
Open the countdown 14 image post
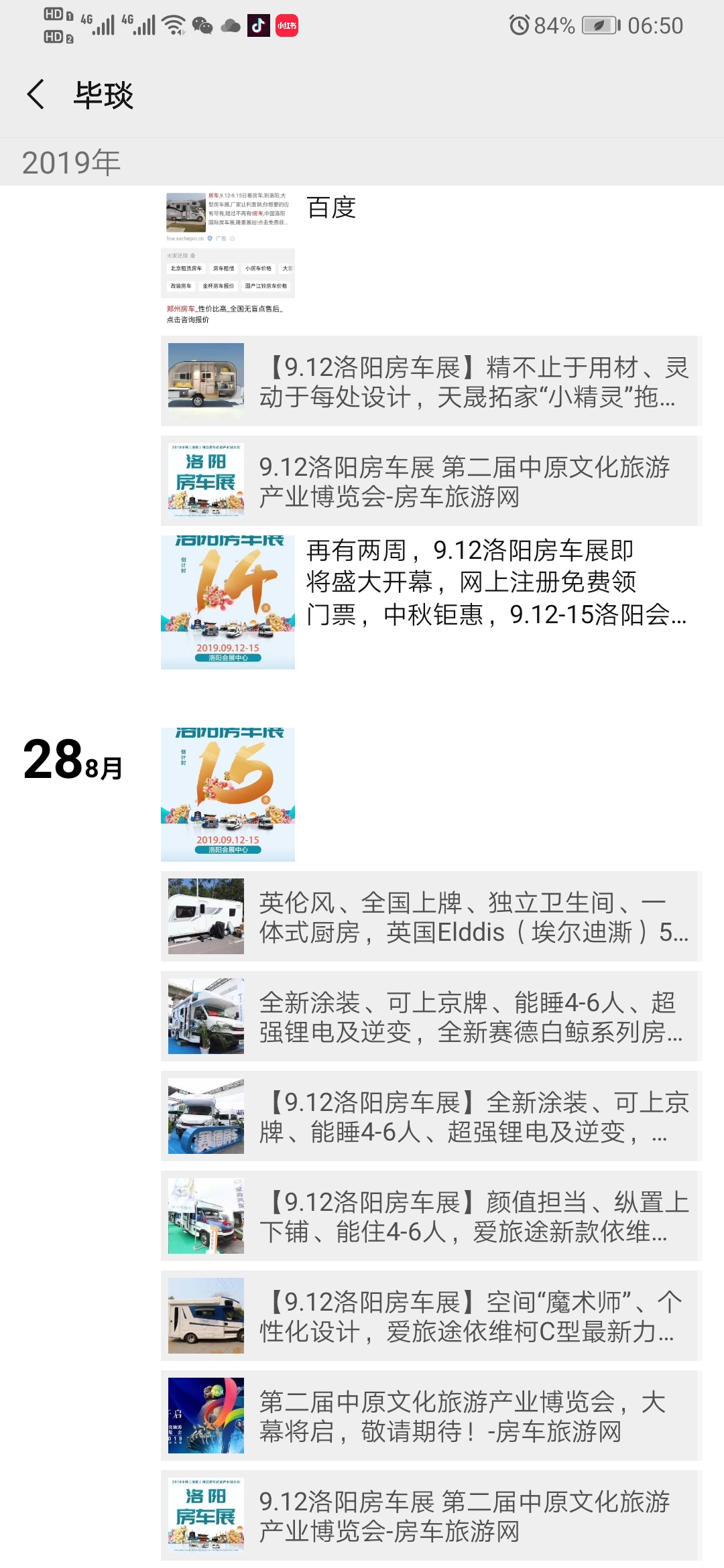click(228, 602)
